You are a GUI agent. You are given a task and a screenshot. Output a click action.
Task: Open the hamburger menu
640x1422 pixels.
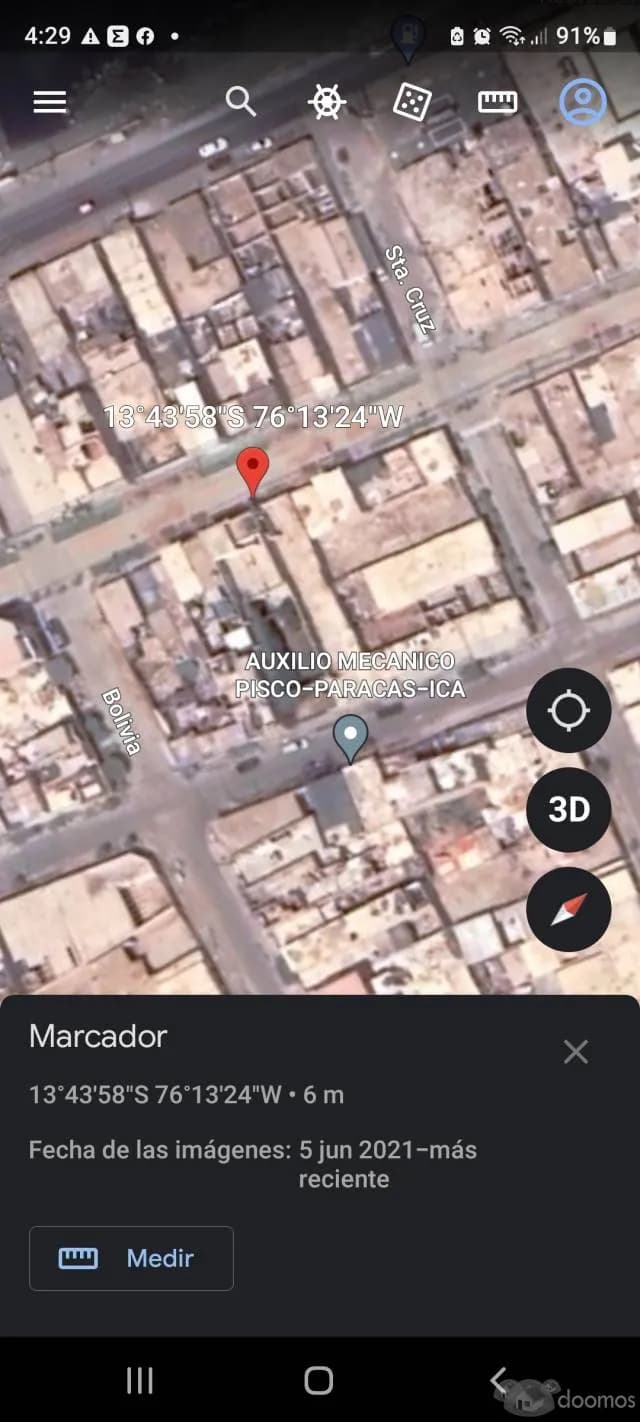(49, 102)
